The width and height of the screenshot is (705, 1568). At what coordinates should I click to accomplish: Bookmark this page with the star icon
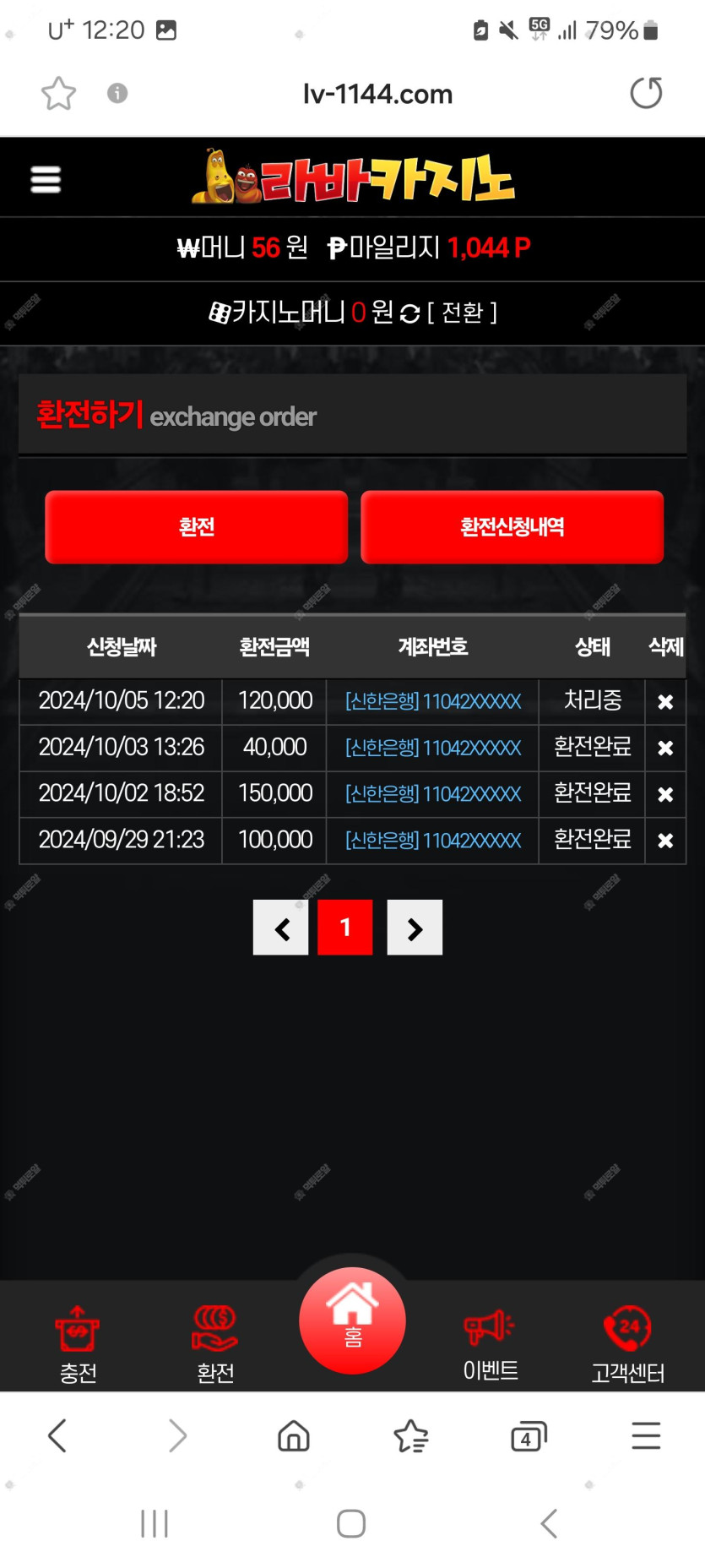click(x=58, y=93)
